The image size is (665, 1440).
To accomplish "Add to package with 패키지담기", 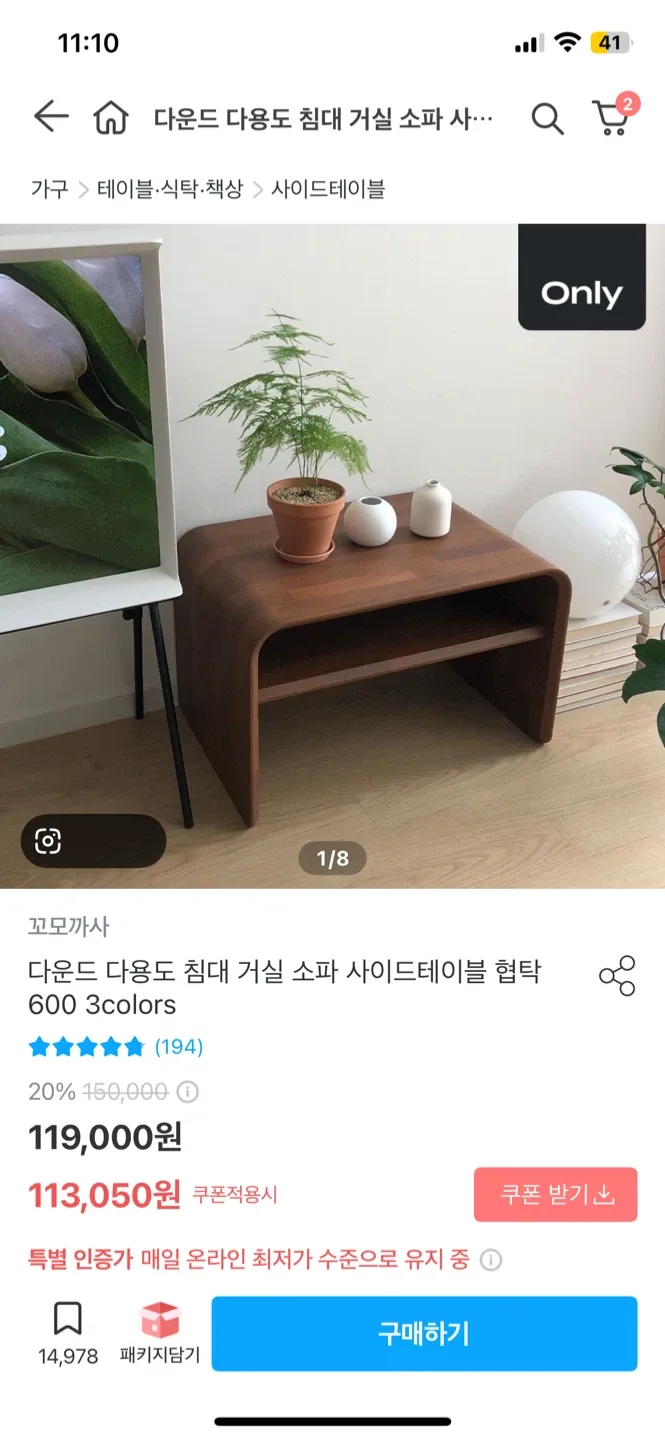I will coord(160,1333).
